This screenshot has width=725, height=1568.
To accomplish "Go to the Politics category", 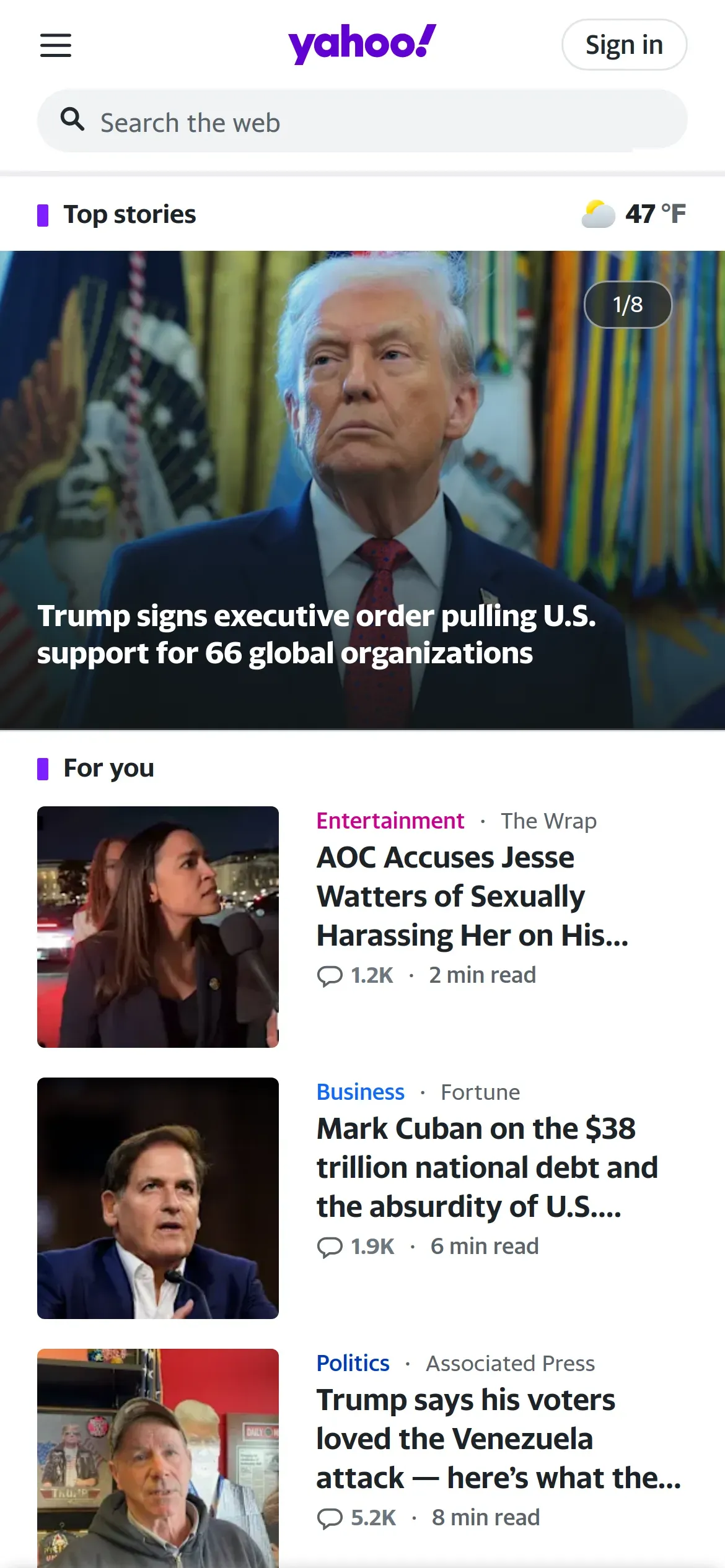I will pyautogui.click(x=353, y=1364).
